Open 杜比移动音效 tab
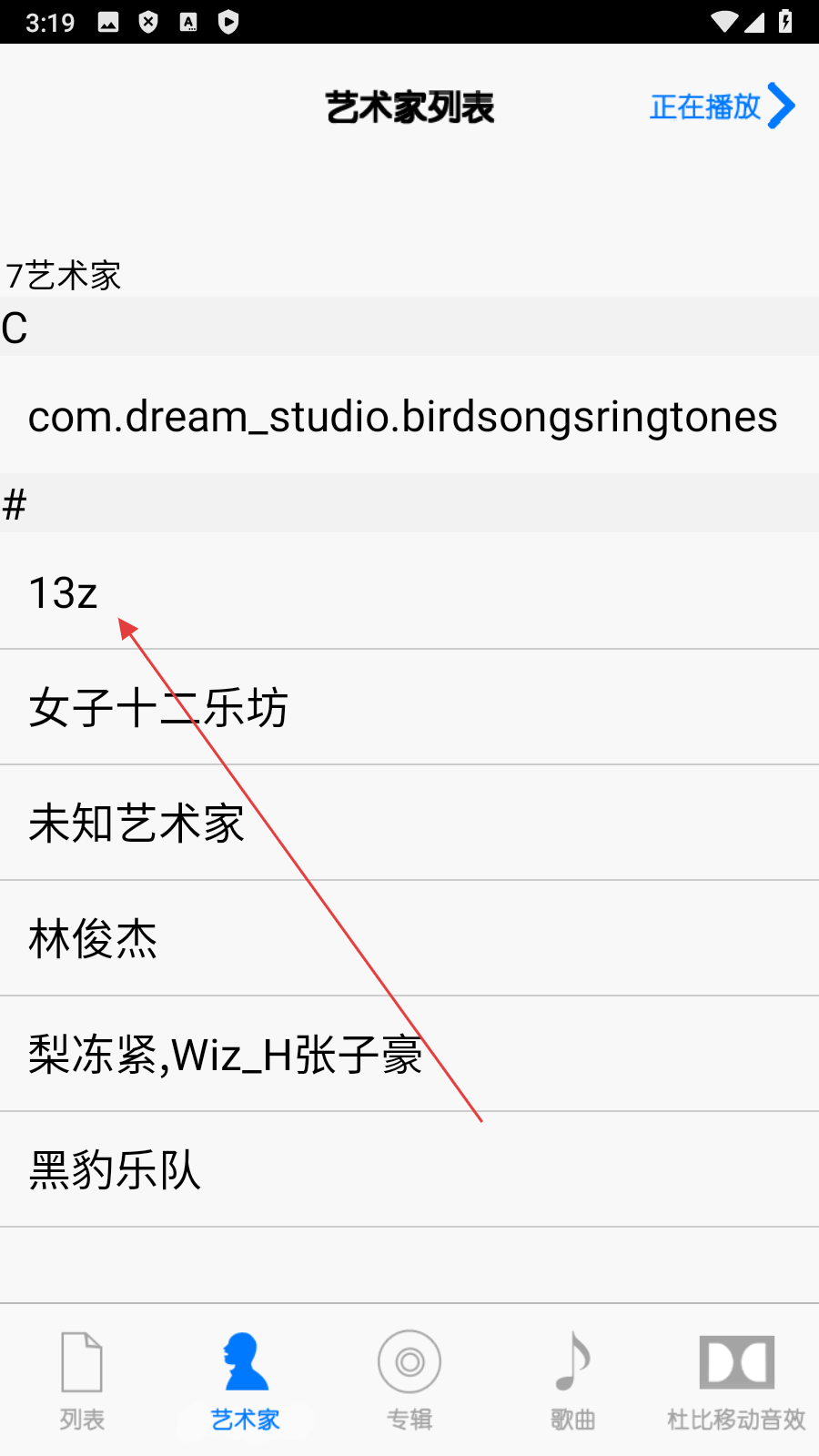This screenshot has width=819, height=1456. click(x=736, y=1380)
